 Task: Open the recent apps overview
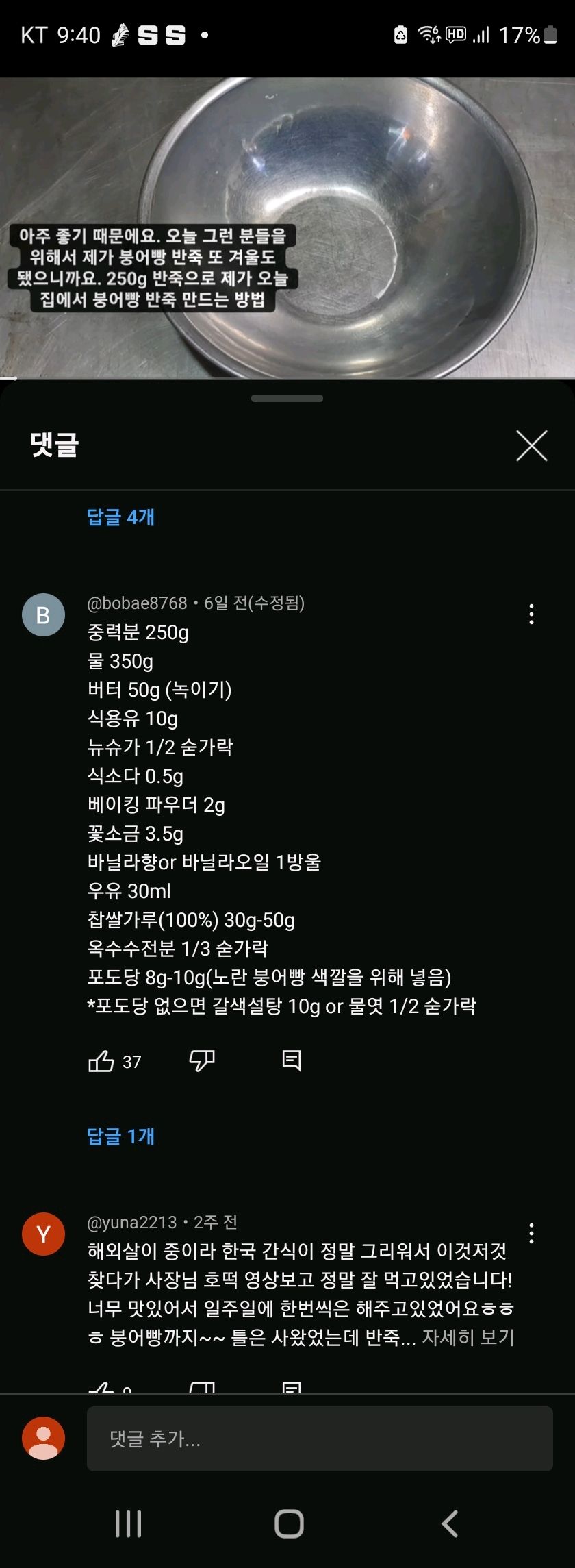[128, 1524]
